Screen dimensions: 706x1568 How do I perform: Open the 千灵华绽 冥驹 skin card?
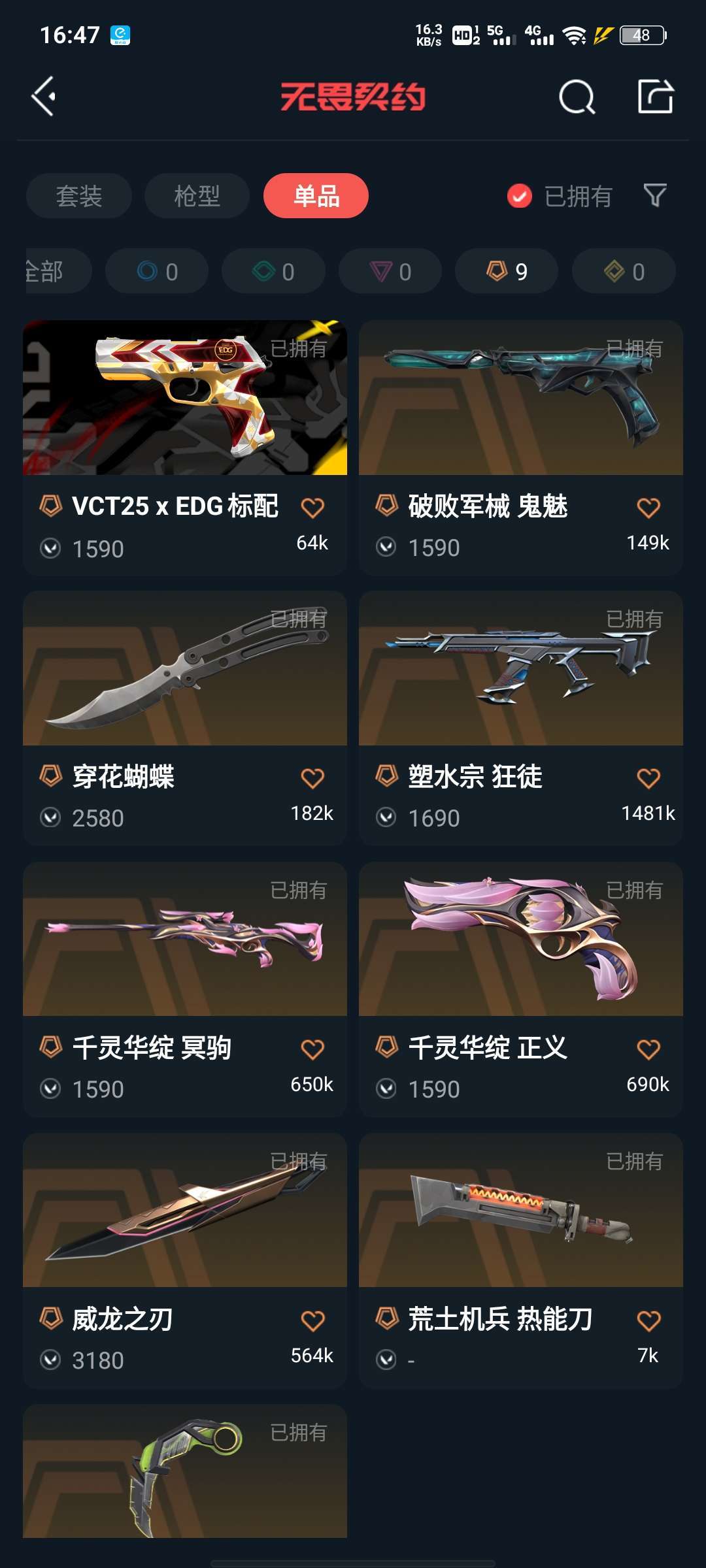[185, 990]
